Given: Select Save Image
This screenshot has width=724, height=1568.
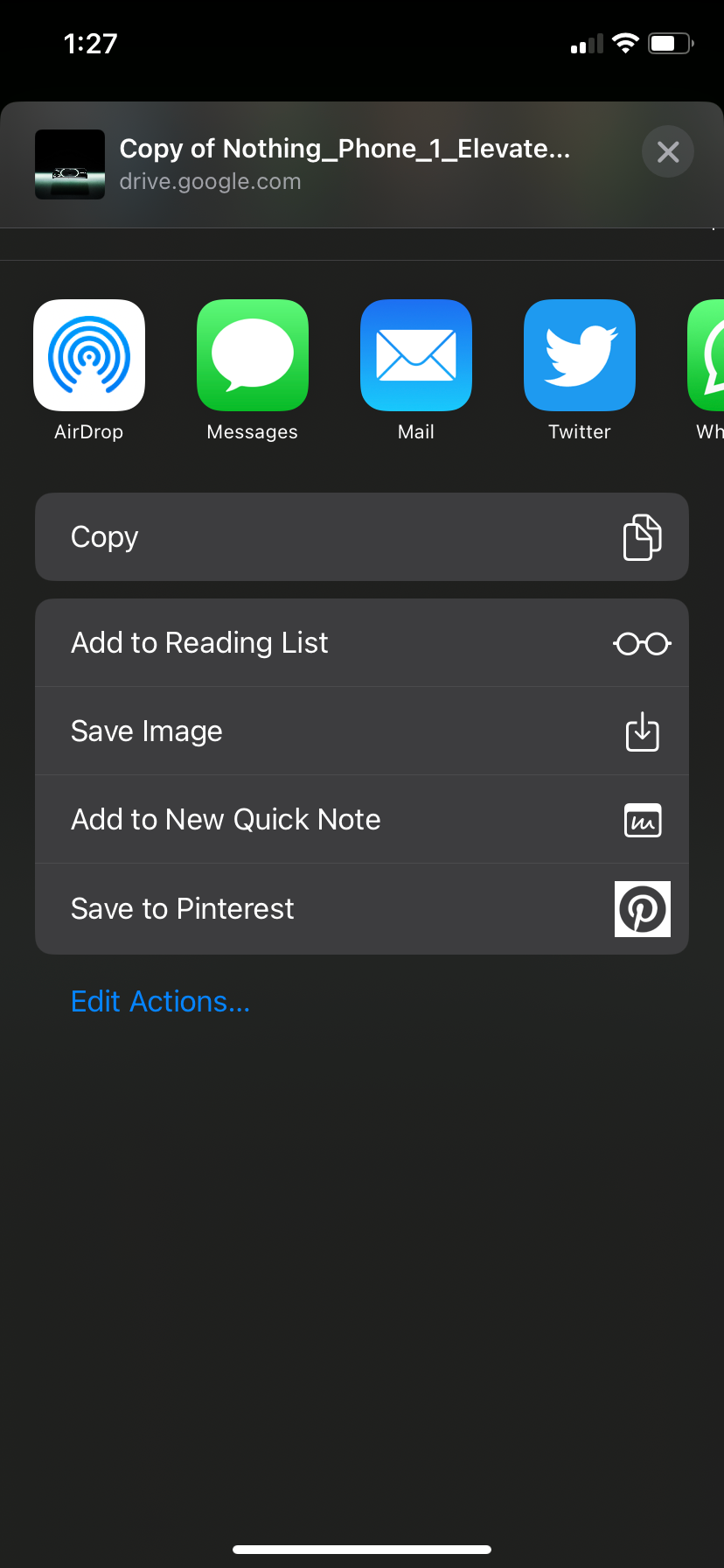Looking at the screenshot, I should click(362, 731).
